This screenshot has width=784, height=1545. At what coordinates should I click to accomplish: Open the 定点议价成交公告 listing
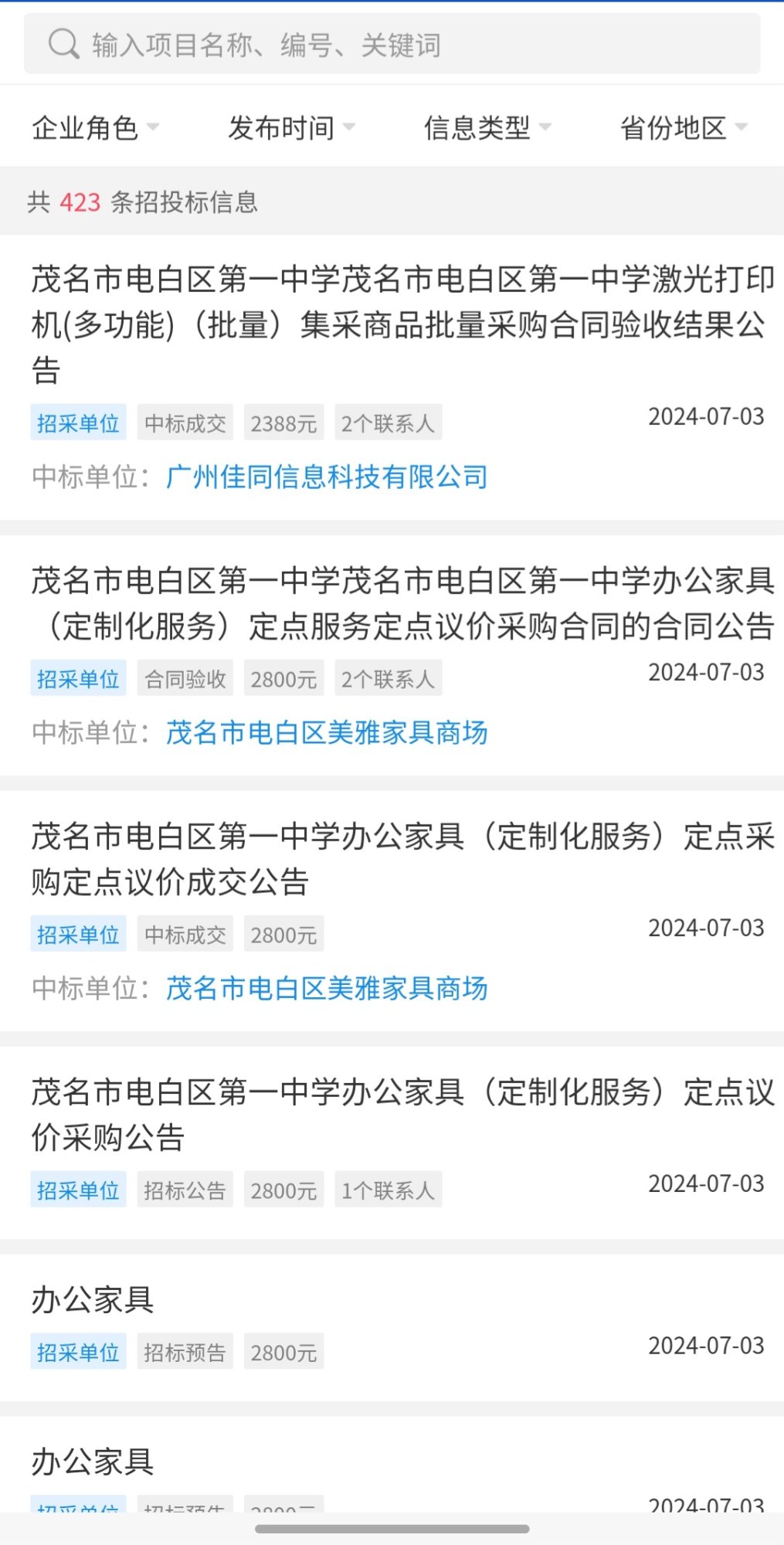pyautogui.click(x=402, y=858)
